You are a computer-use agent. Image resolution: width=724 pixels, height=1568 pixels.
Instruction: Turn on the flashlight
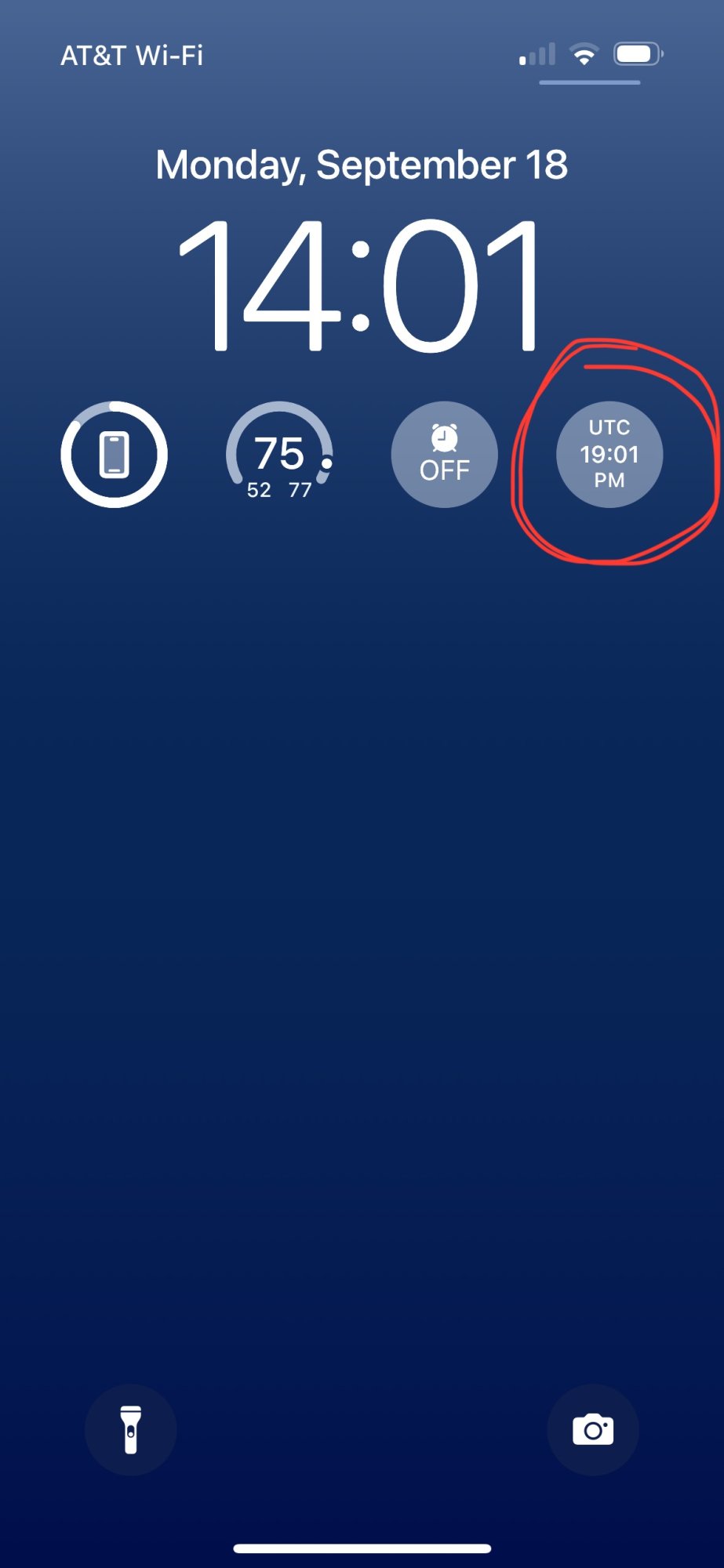(x=131, y=1430)
